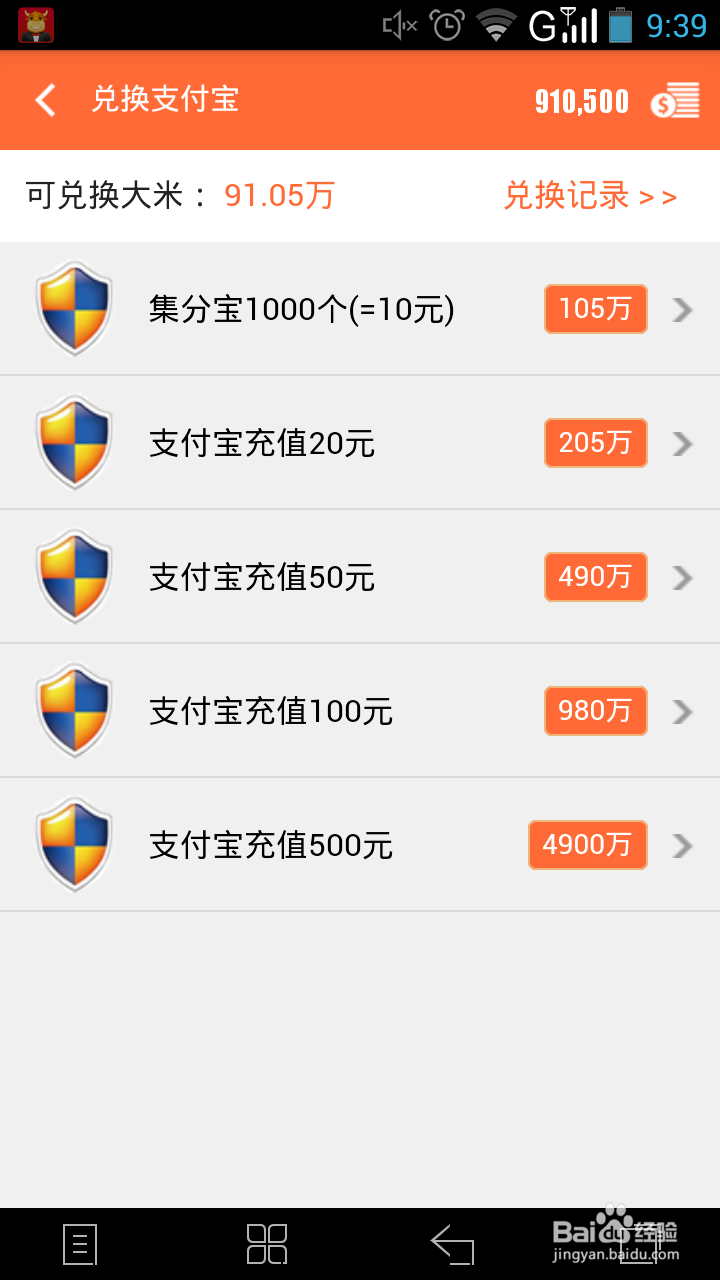Choose 支付宝充值20元 row
Image resolution: width=720 pixels, height=1280 pixels.
[x=360, y=443]
